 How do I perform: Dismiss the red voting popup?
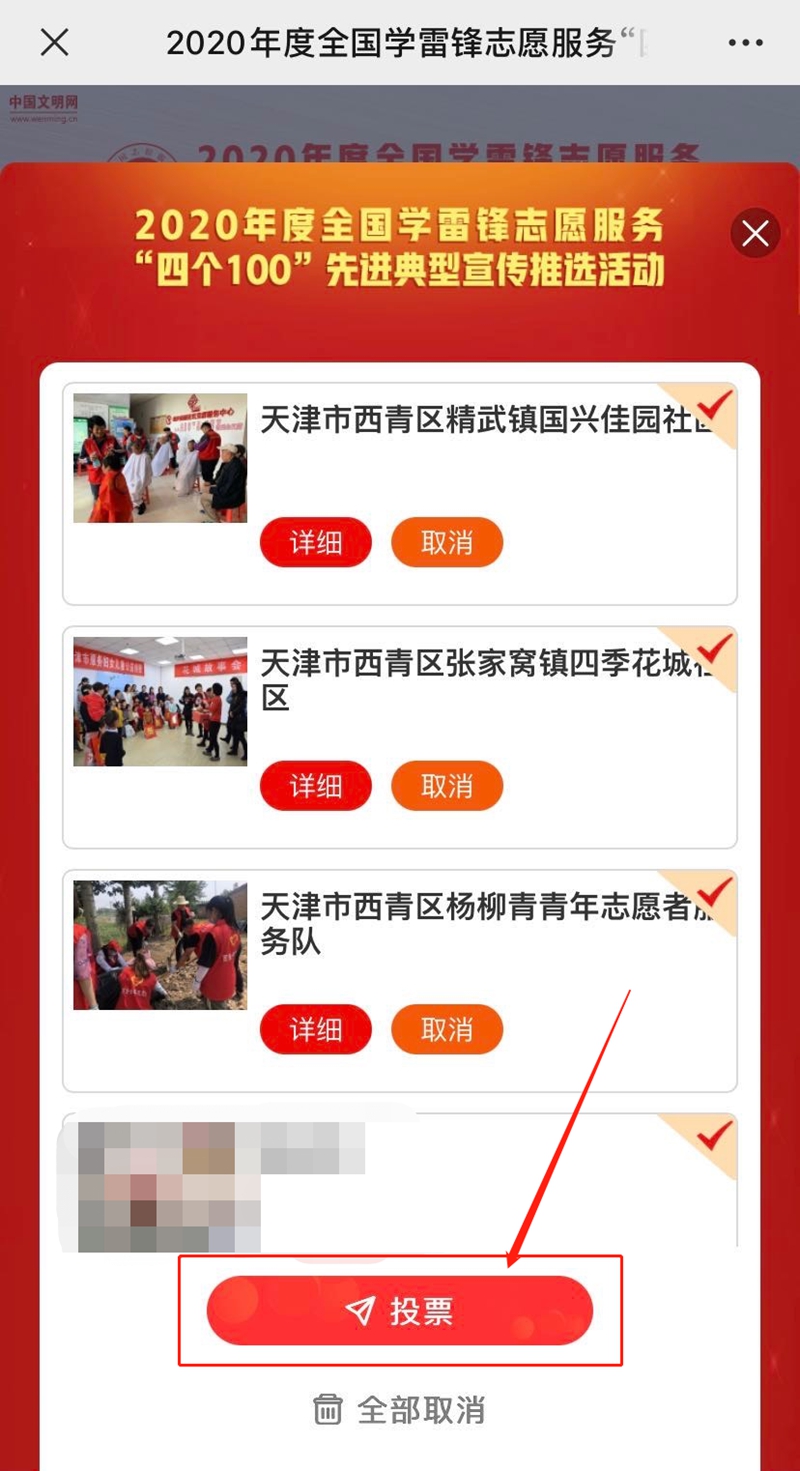(x=755, y=234)
